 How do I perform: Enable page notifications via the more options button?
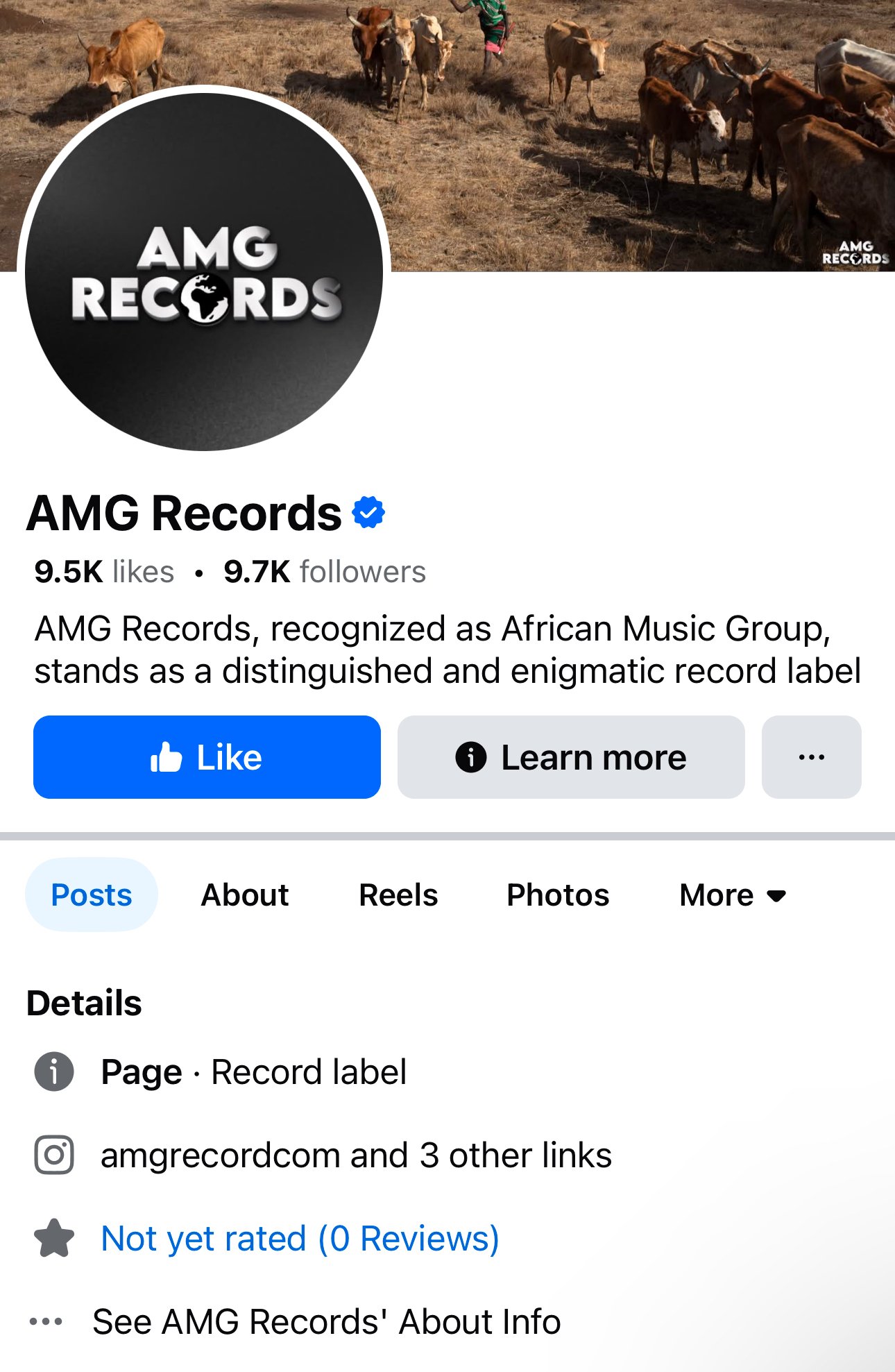point(810,756)
